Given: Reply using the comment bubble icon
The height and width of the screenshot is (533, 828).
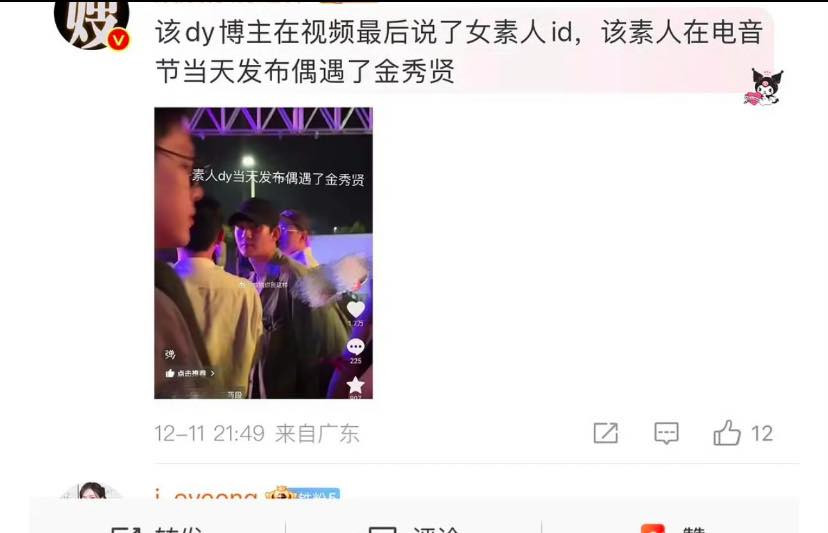Looking at the screenshot, I should (x=666, y=433).
